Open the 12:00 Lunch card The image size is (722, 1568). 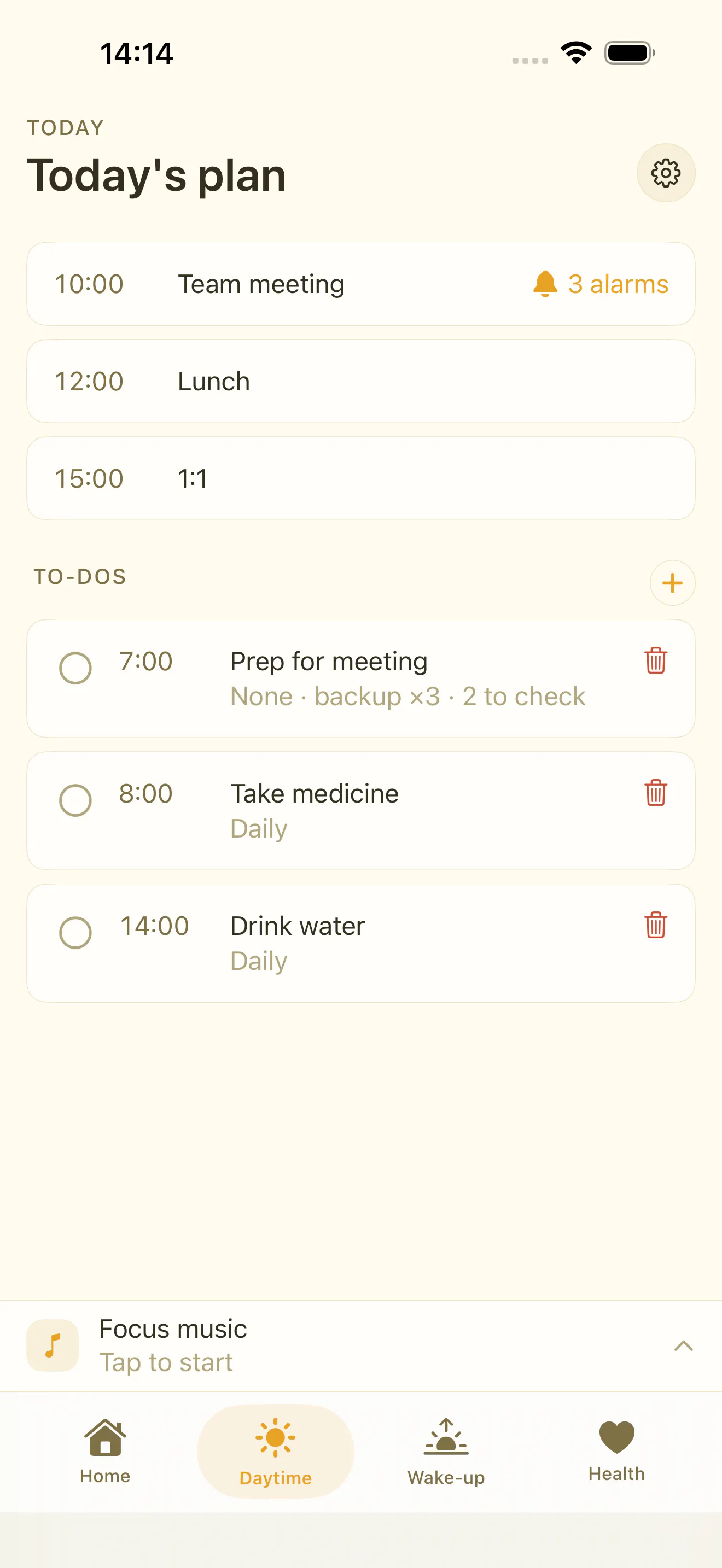(x=361, y=381)
